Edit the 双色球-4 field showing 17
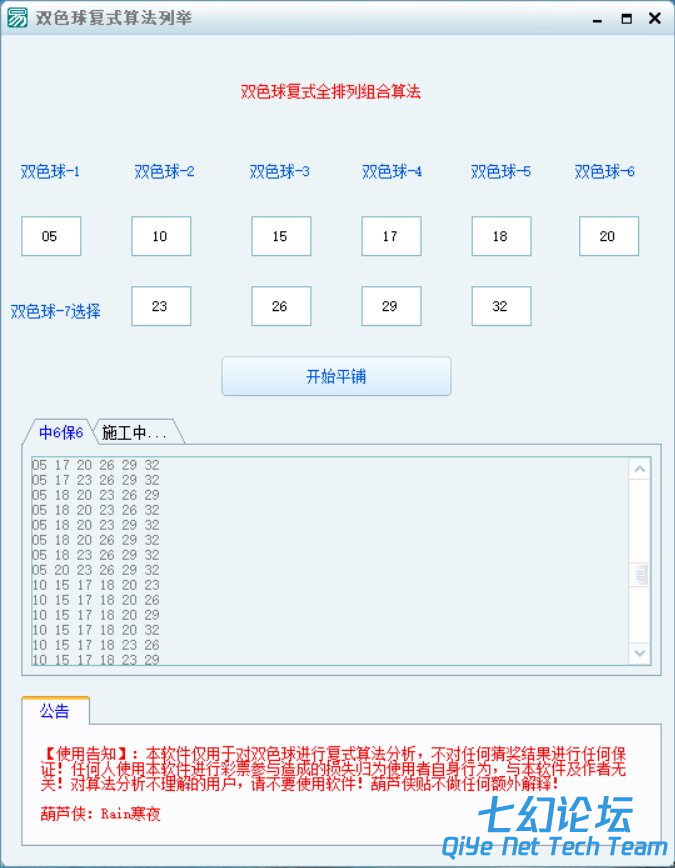The height and width of the screenshot is (868, 675). (391, 237)
